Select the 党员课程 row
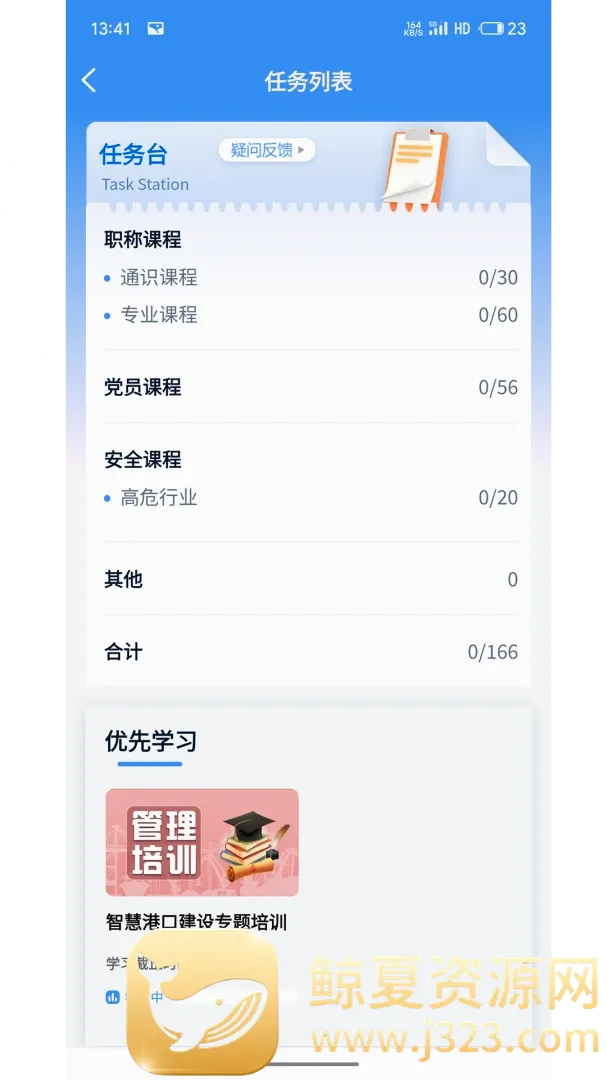 coord(311,387)
